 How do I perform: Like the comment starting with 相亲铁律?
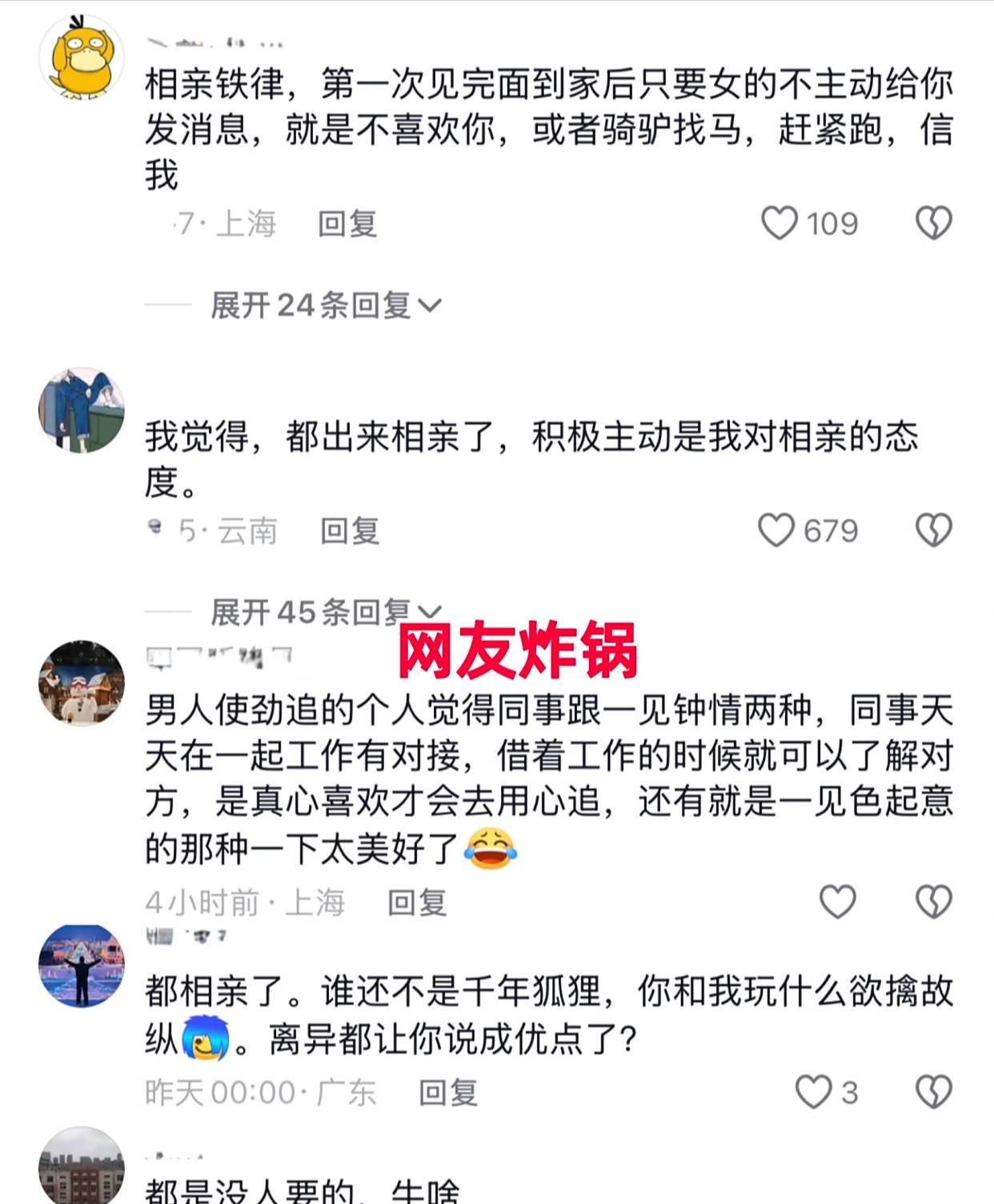(x=780, y=223)
